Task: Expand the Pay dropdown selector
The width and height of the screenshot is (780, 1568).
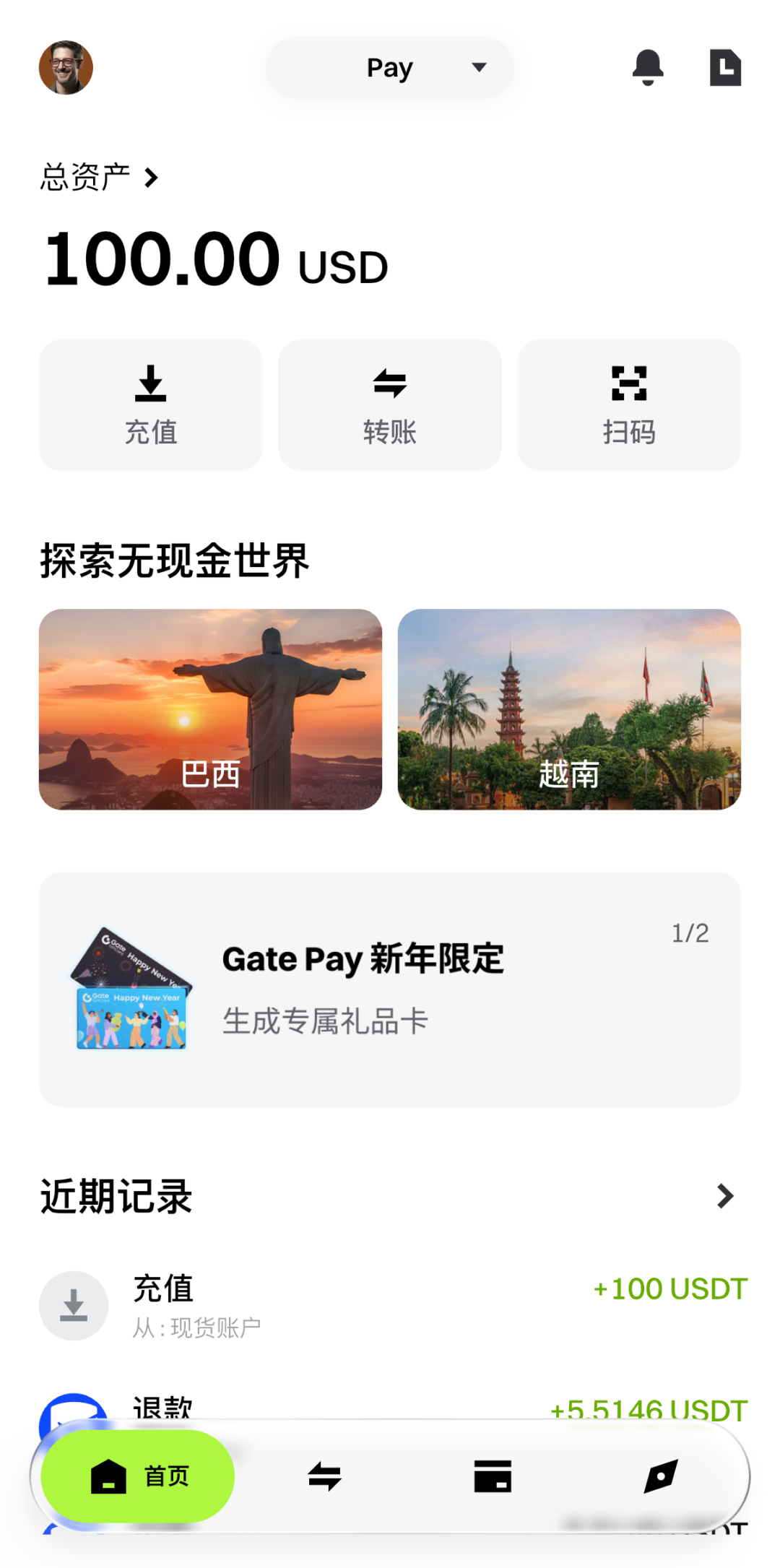Action: (x=390, y=68)
